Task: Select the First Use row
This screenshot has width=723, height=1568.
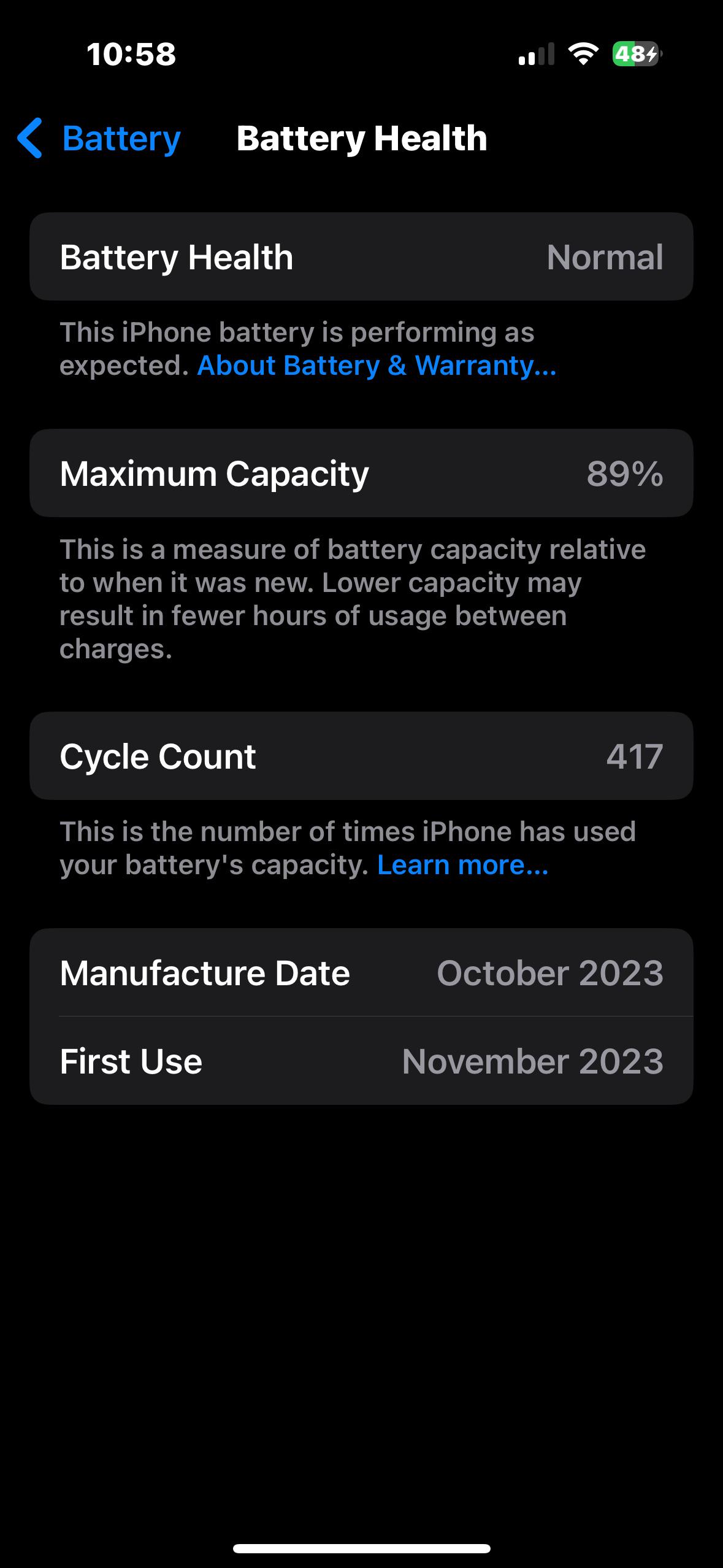Action: coord(362,1063)
